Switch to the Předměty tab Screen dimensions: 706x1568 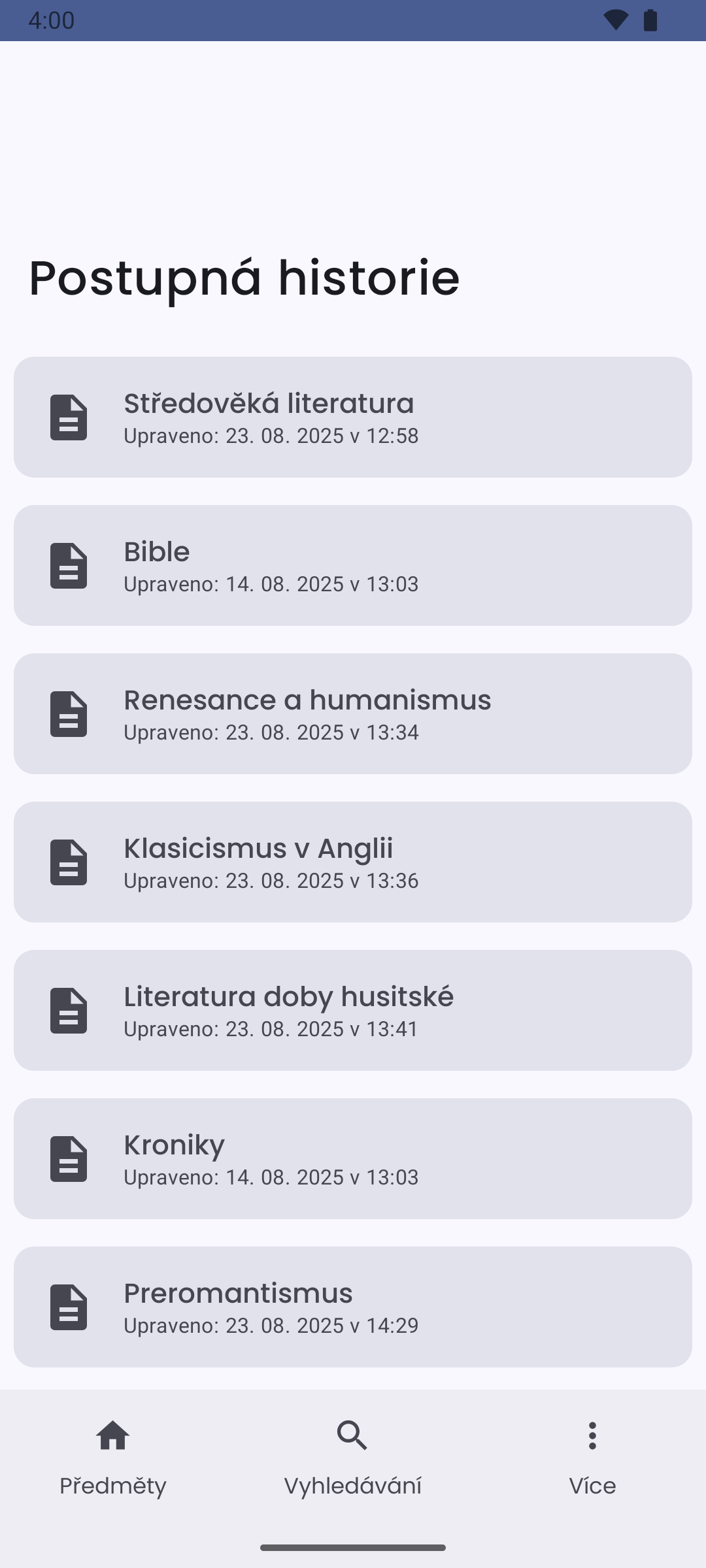[x=113, y=1458]
